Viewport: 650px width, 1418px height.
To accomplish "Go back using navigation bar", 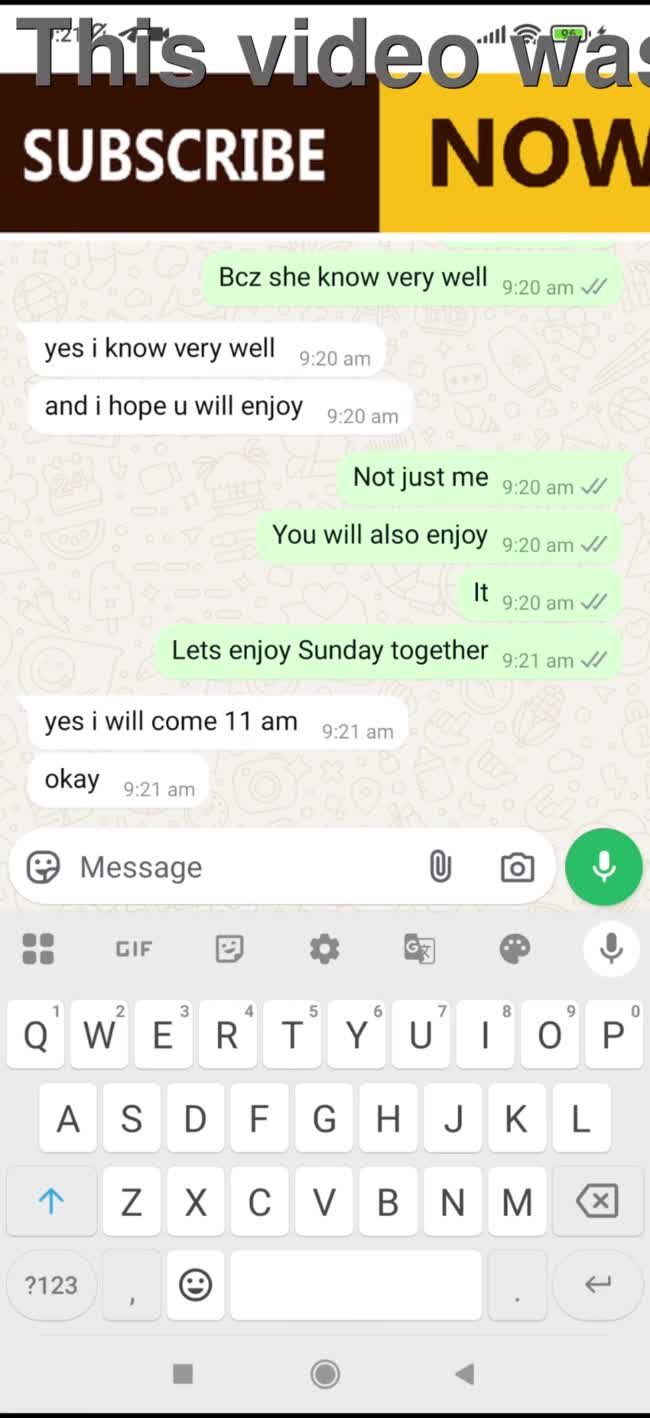I will coord(464,1374).
